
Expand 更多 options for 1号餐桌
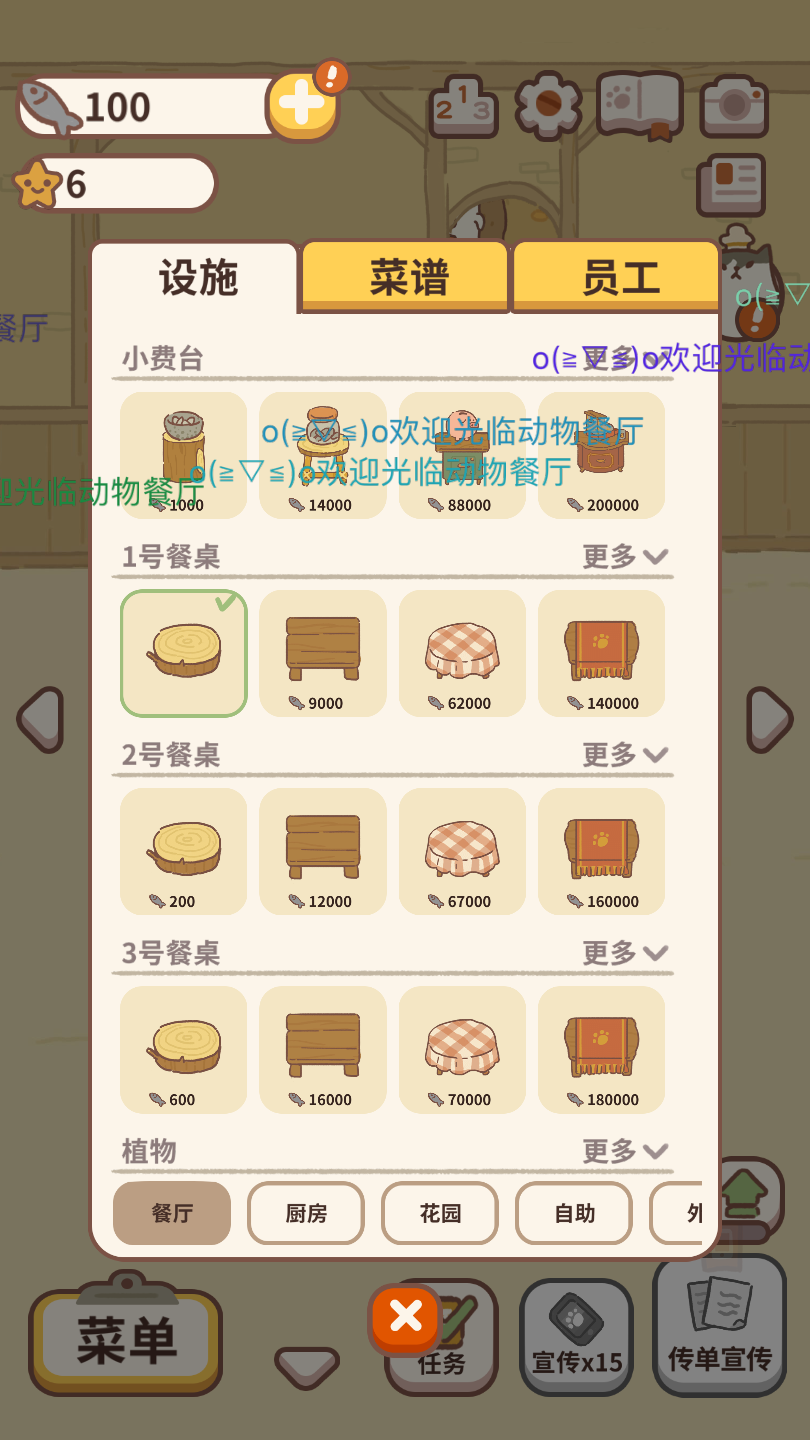click(x=625, y=557)
